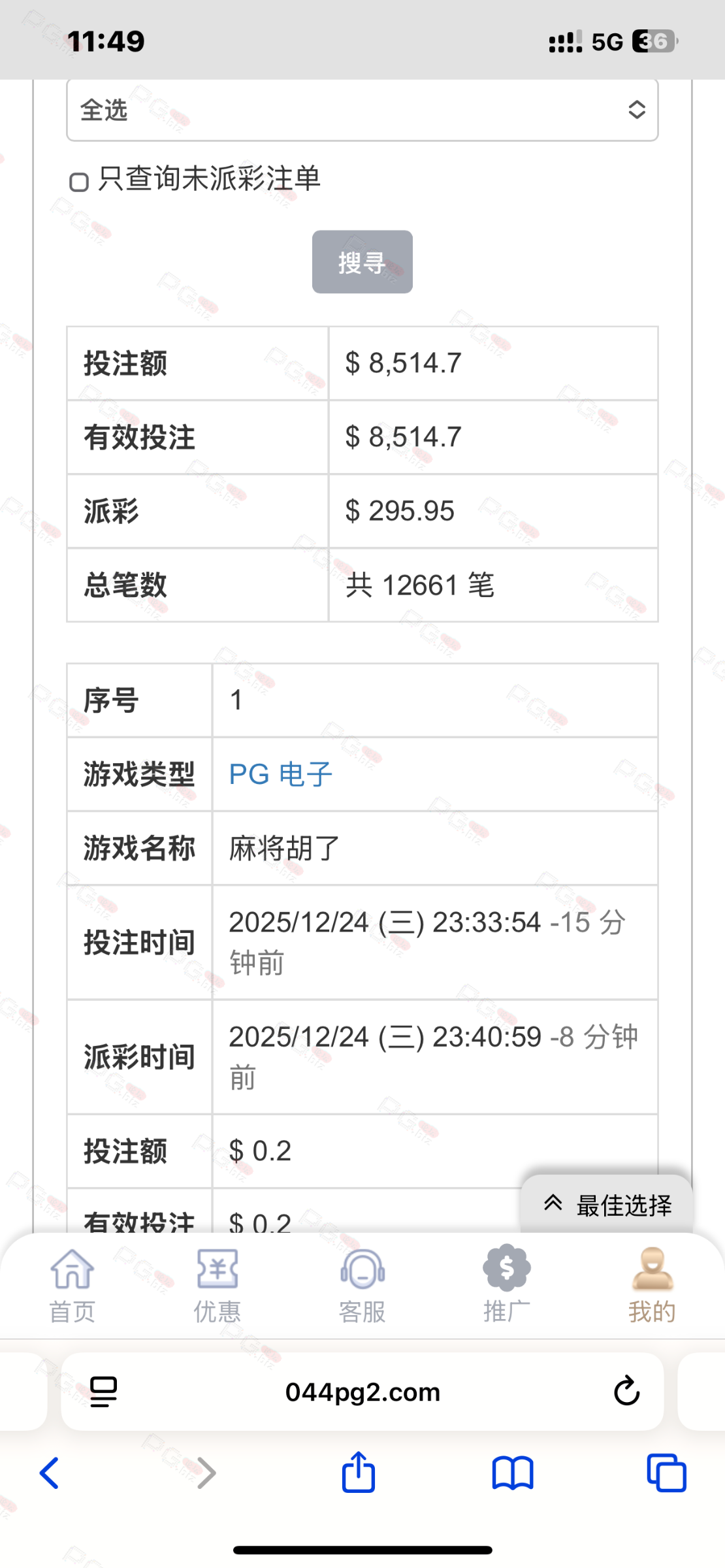This screenshot has height=1568, width=725.
Task: Open the 我的 profile tab
Action: click(x=652, y=1286)
